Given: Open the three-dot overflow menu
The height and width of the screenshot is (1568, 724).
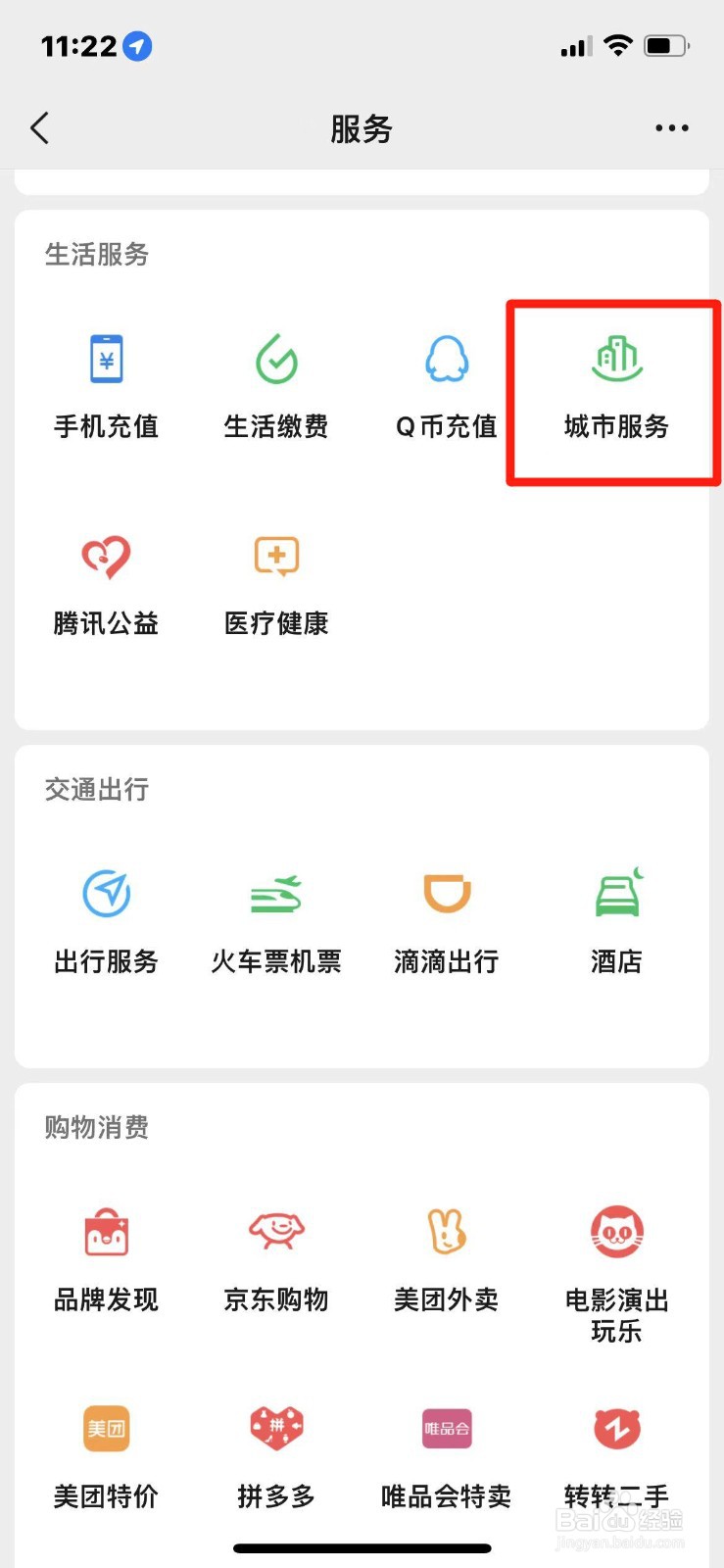Looking at the screenshot, I should (x=672, y=128).
